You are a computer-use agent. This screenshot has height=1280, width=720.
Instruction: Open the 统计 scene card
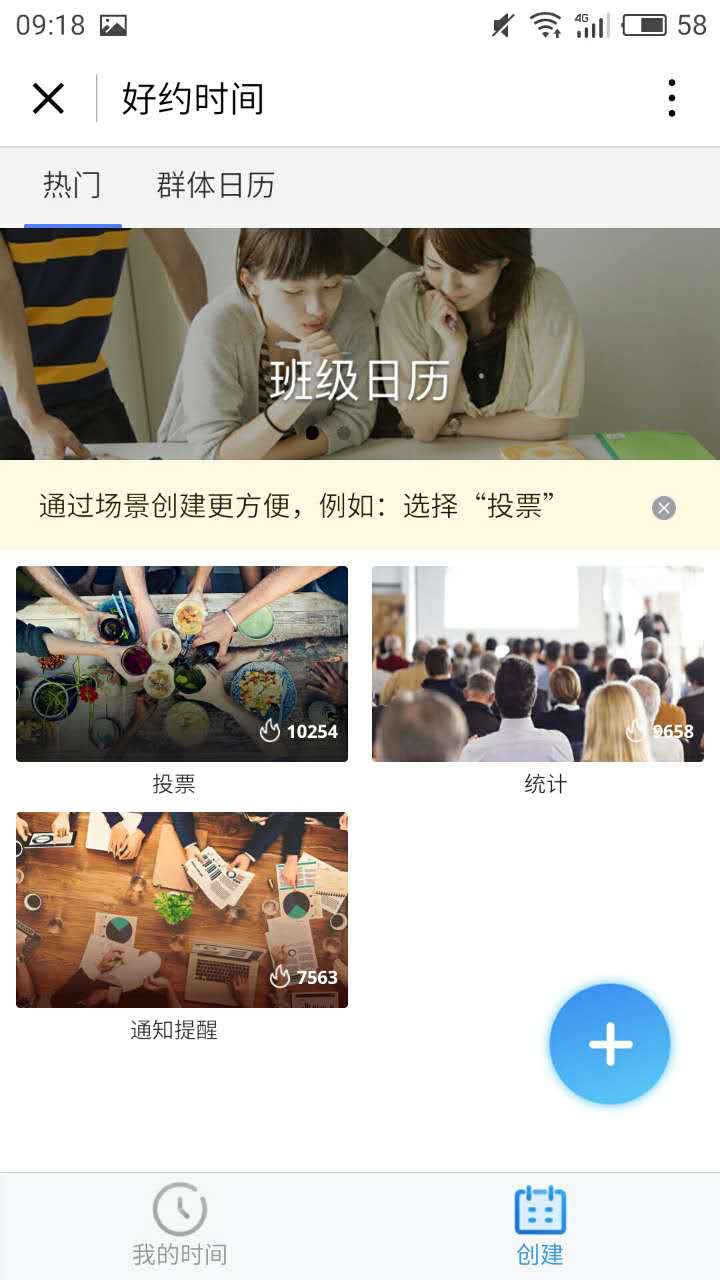[x=538, y=664]
